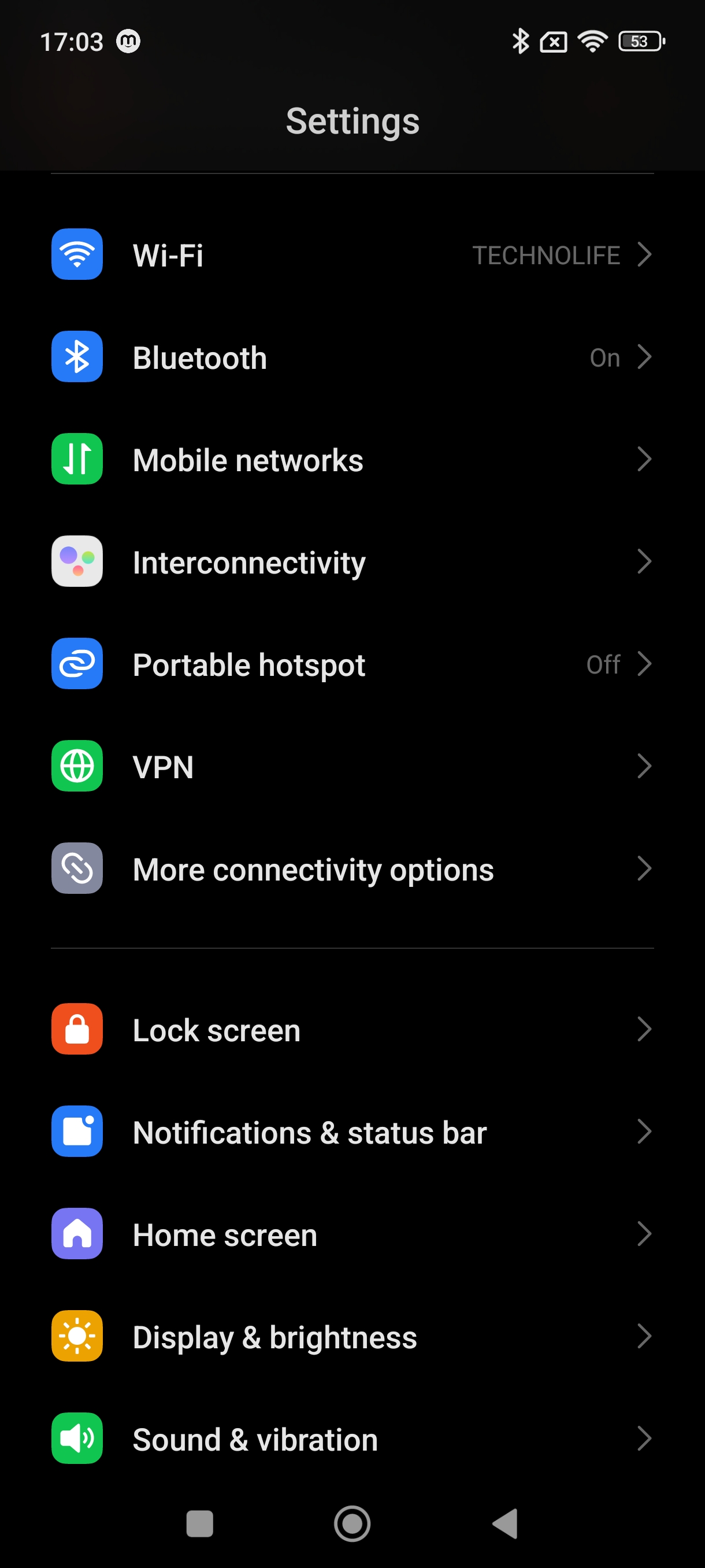Open Wi-Fi settings

(351, 254)
